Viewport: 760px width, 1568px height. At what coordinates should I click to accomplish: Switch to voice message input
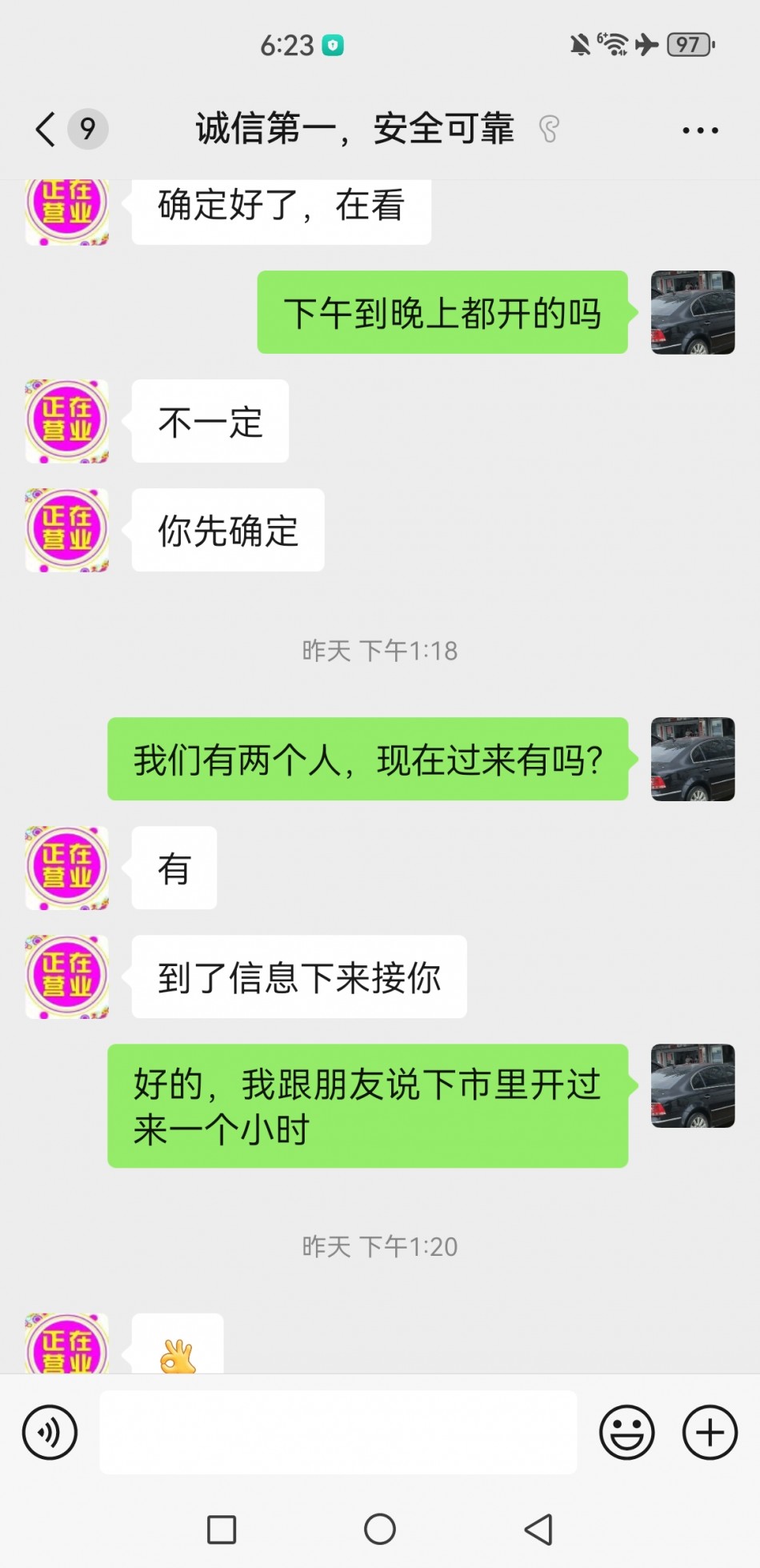50,1432
